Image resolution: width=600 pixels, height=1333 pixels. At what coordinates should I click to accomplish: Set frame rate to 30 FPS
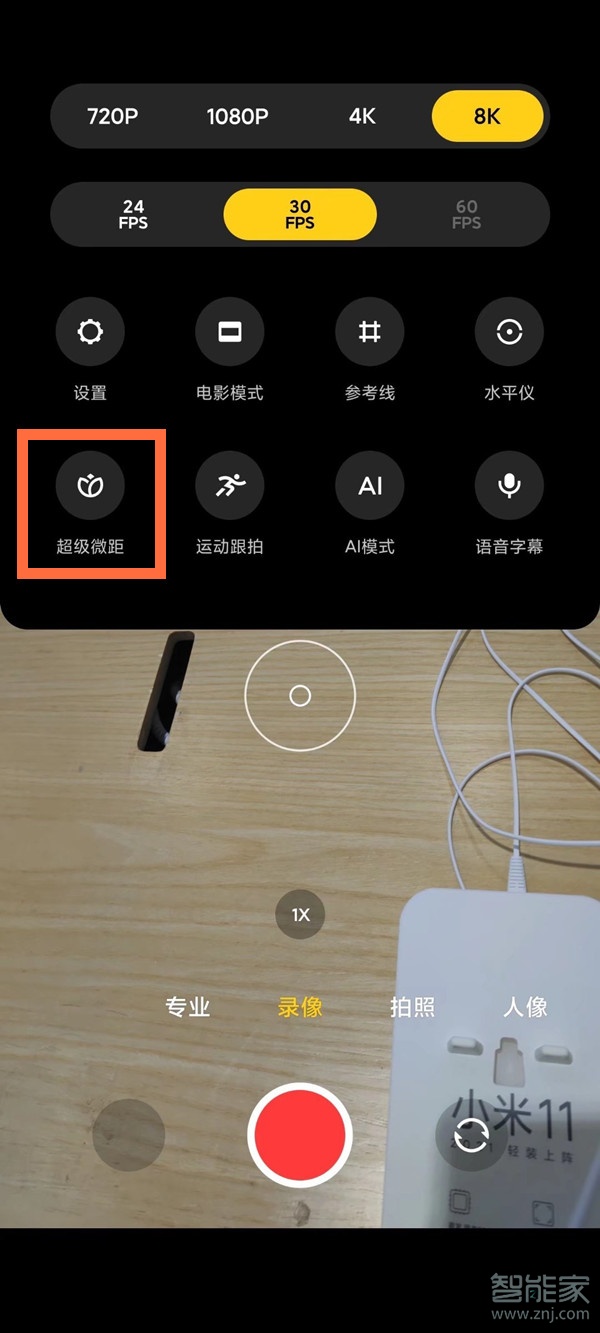[300, 214]
